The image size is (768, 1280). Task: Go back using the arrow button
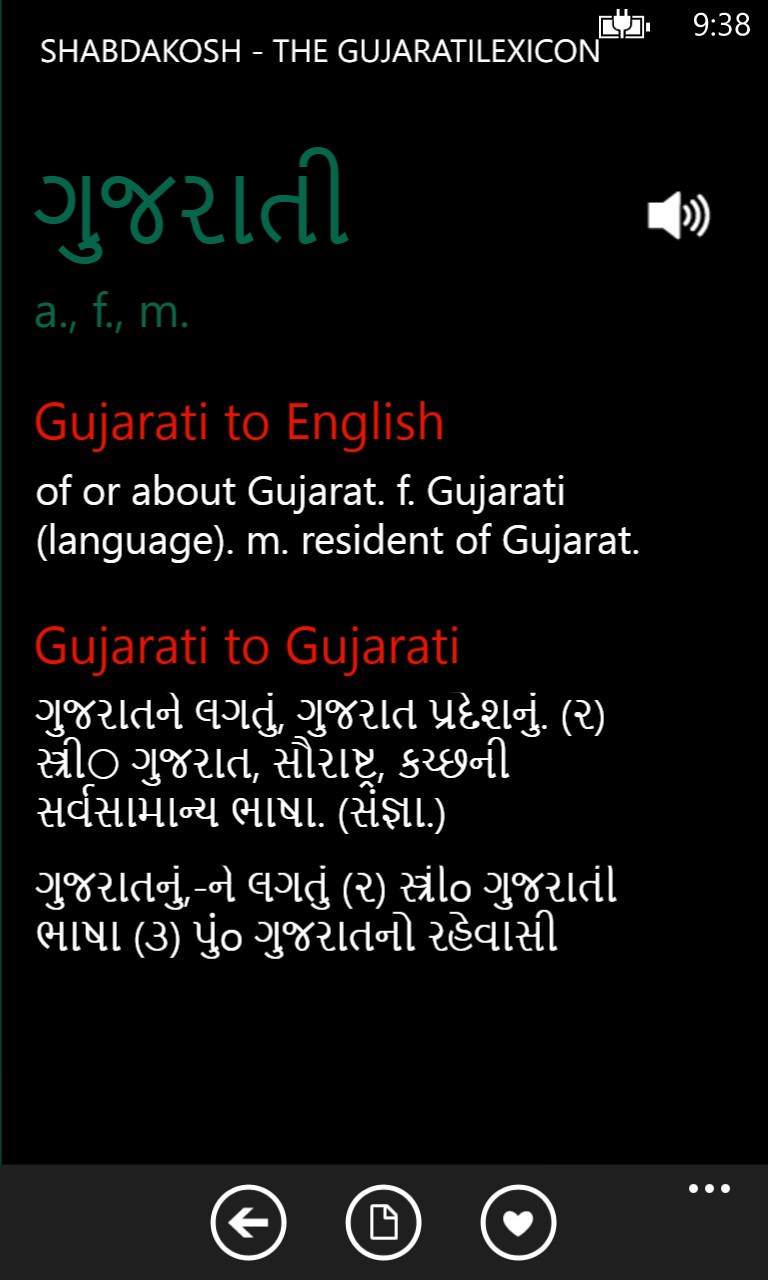pyautogui.click(x=248, y=1222)
